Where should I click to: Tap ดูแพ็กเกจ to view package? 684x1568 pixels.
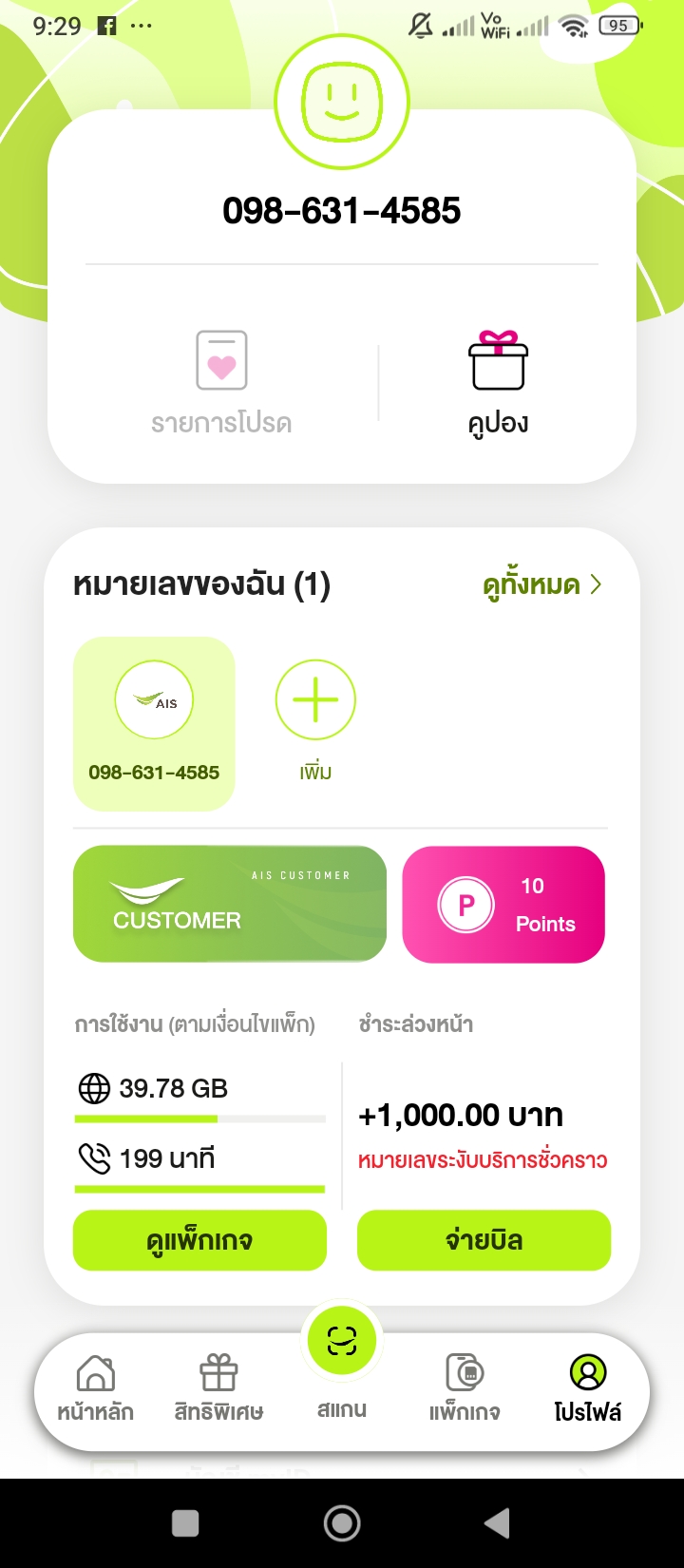point(199,1240)
